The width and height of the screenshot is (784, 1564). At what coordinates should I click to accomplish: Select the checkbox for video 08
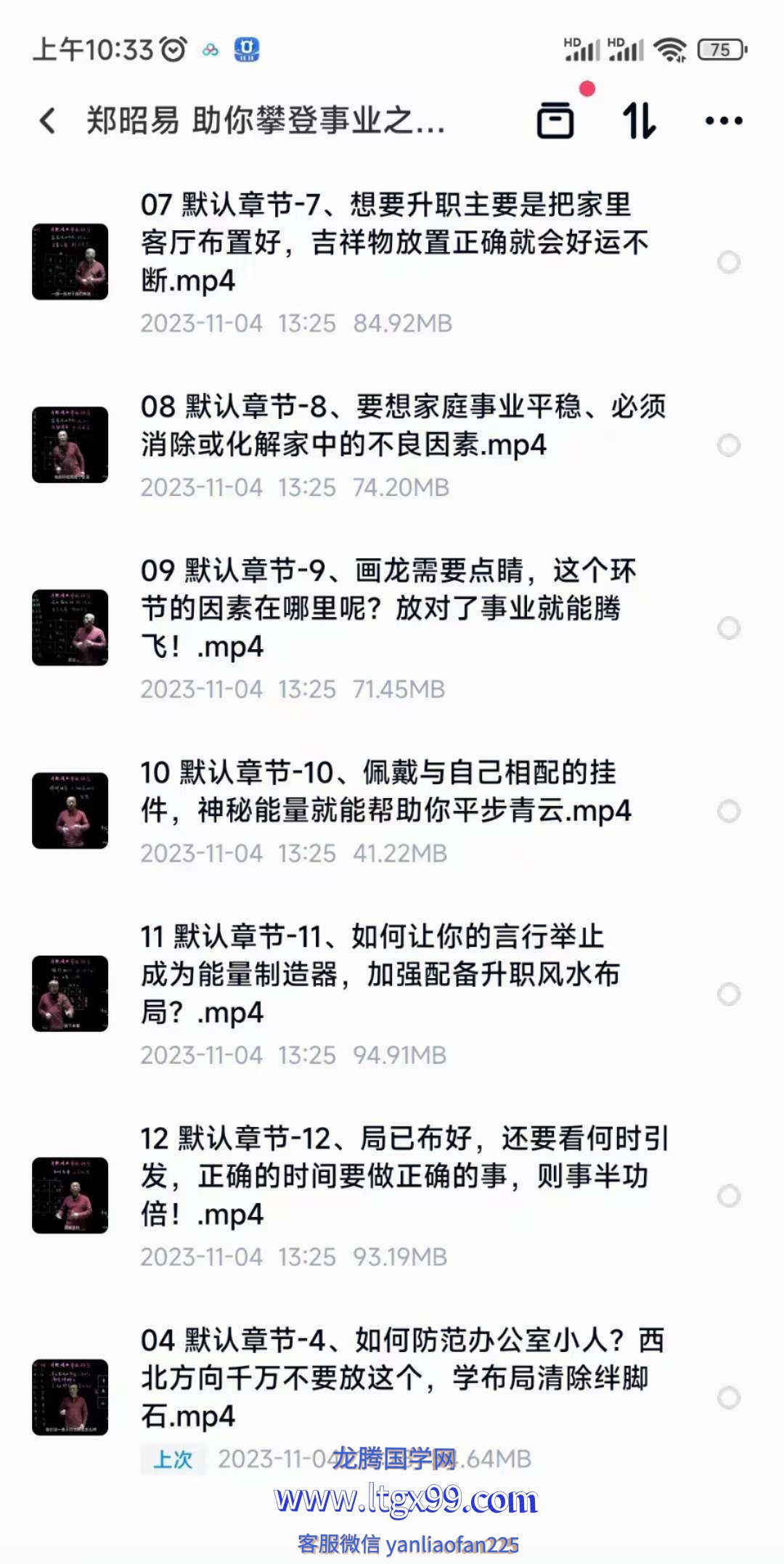728,445
